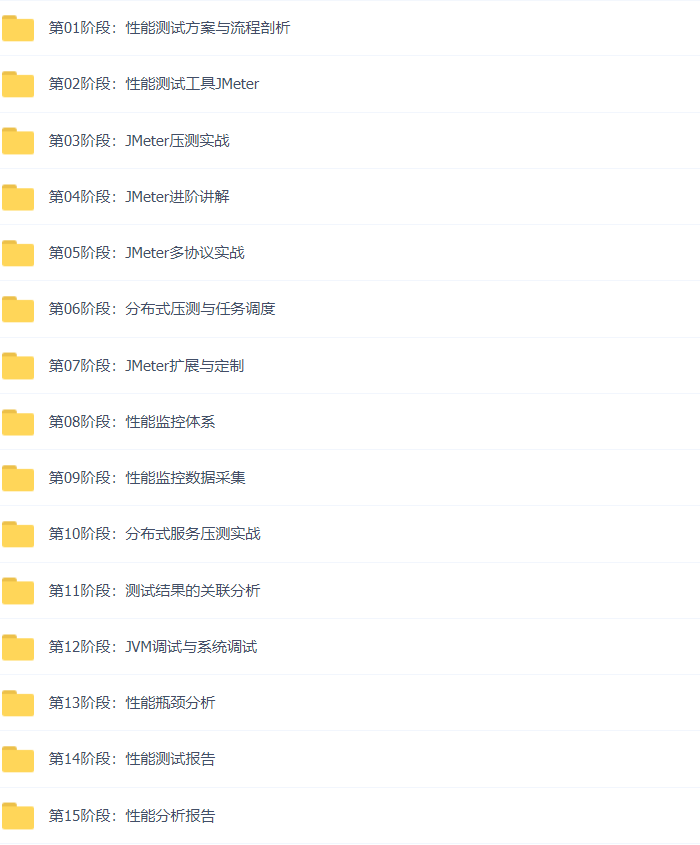Open 第12阶段 JVM调试与系统调试 folder

(x=152, y=647)
